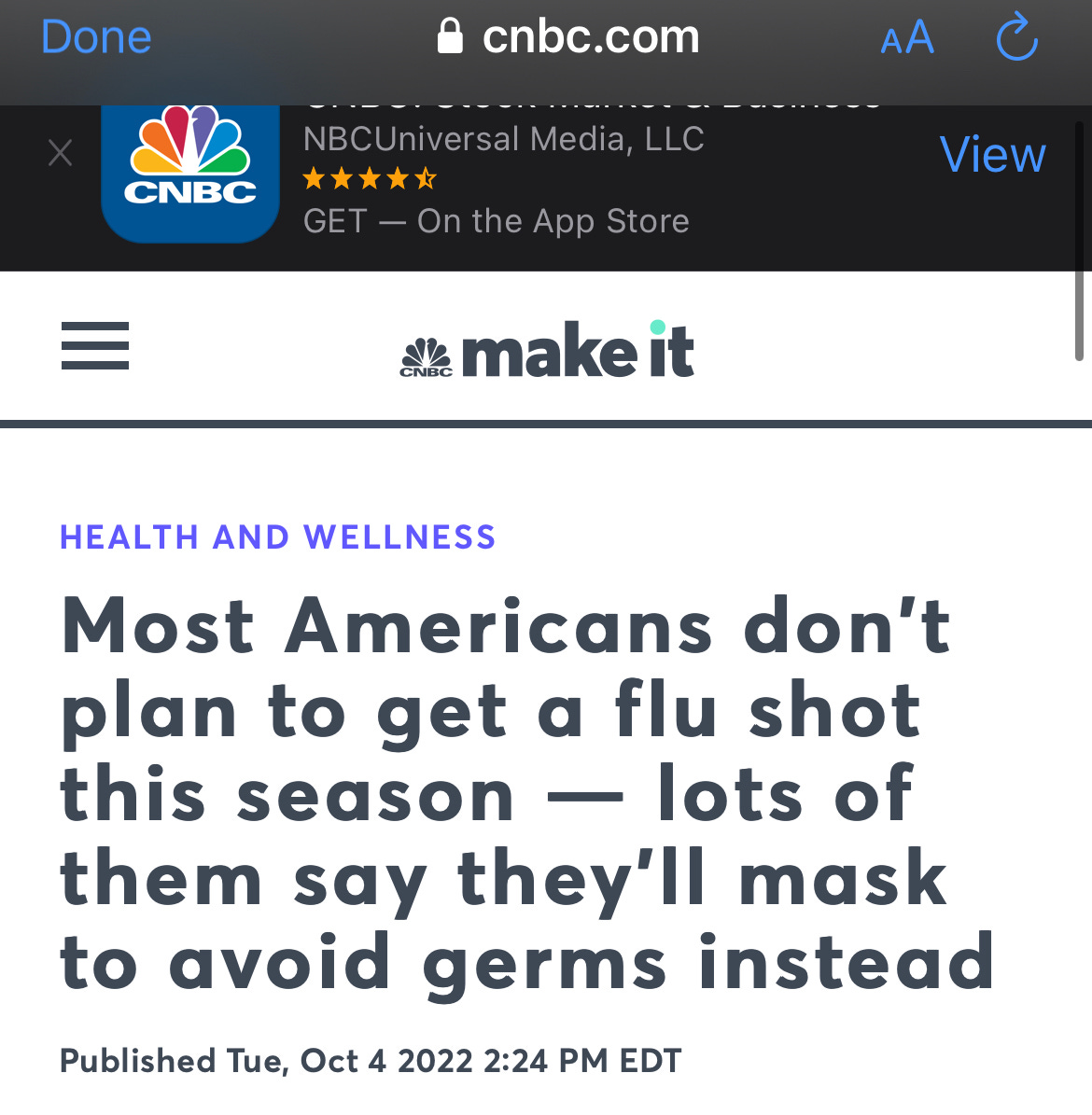The height and width of the screenshot is (1115, 1092).
Task: Open the hamburger navigation menu
Action: (x=95, y=346)
